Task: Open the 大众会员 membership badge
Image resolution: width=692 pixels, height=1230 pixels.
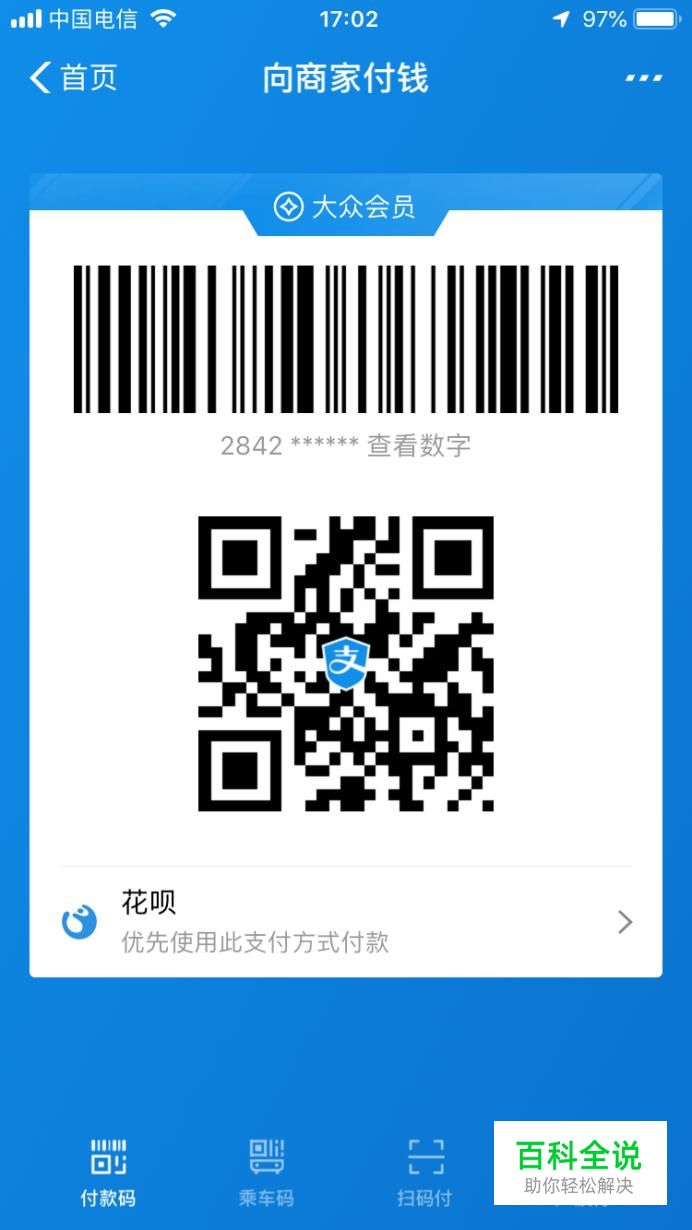Action: (x=345, y=207)
